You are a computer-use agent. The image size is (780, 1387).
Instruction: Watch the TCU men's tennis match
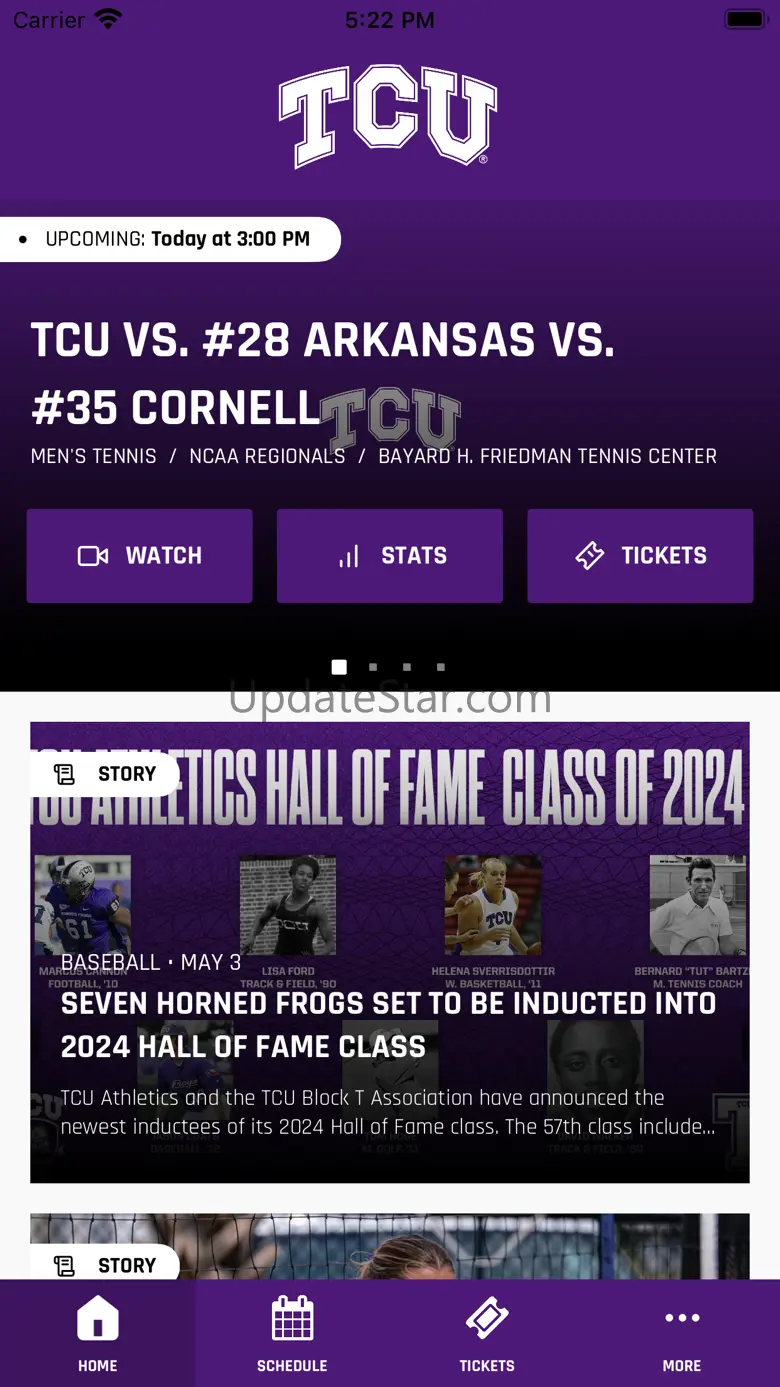[139, 556]
